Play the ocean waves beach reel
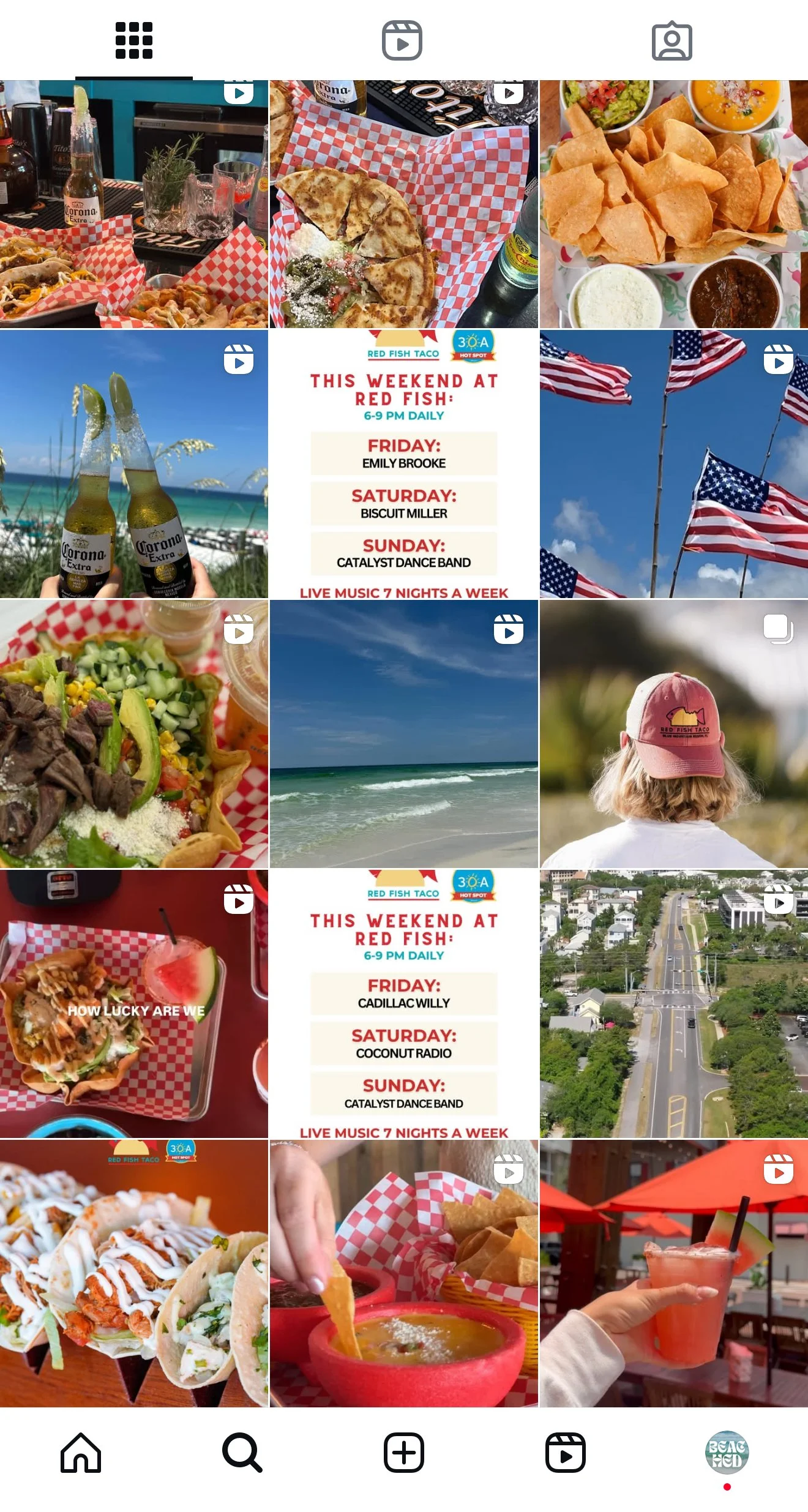Image resolution: width=808 pixels, height=1512 pixels. click(x=404, y=733)
